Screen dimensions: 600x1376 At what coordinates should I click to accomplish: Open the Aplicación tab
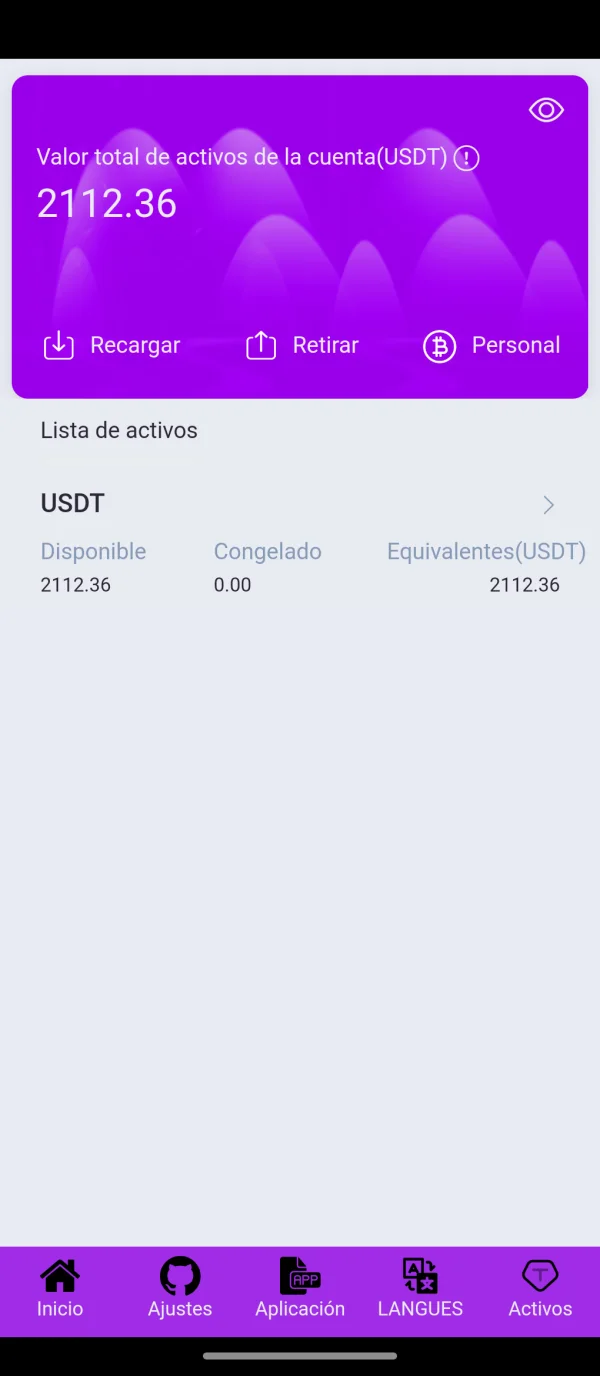pos(300,1290)
